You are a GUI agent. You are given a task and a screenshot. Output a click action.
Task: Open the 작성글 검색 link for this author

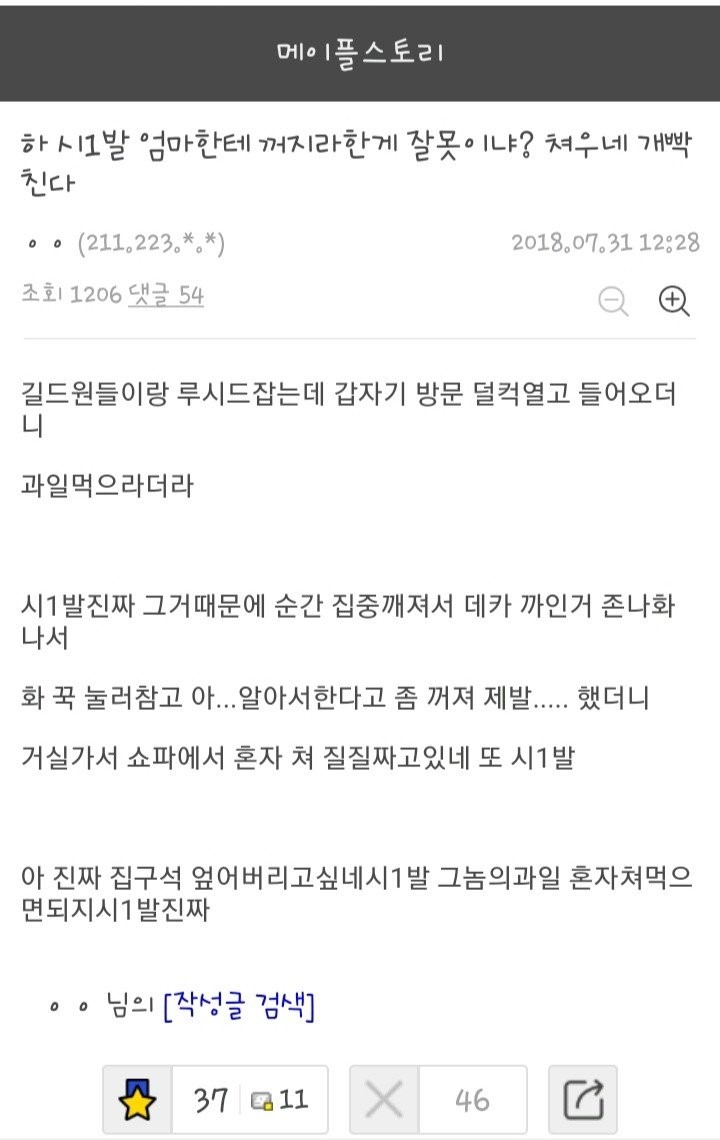pos(239,1004)
